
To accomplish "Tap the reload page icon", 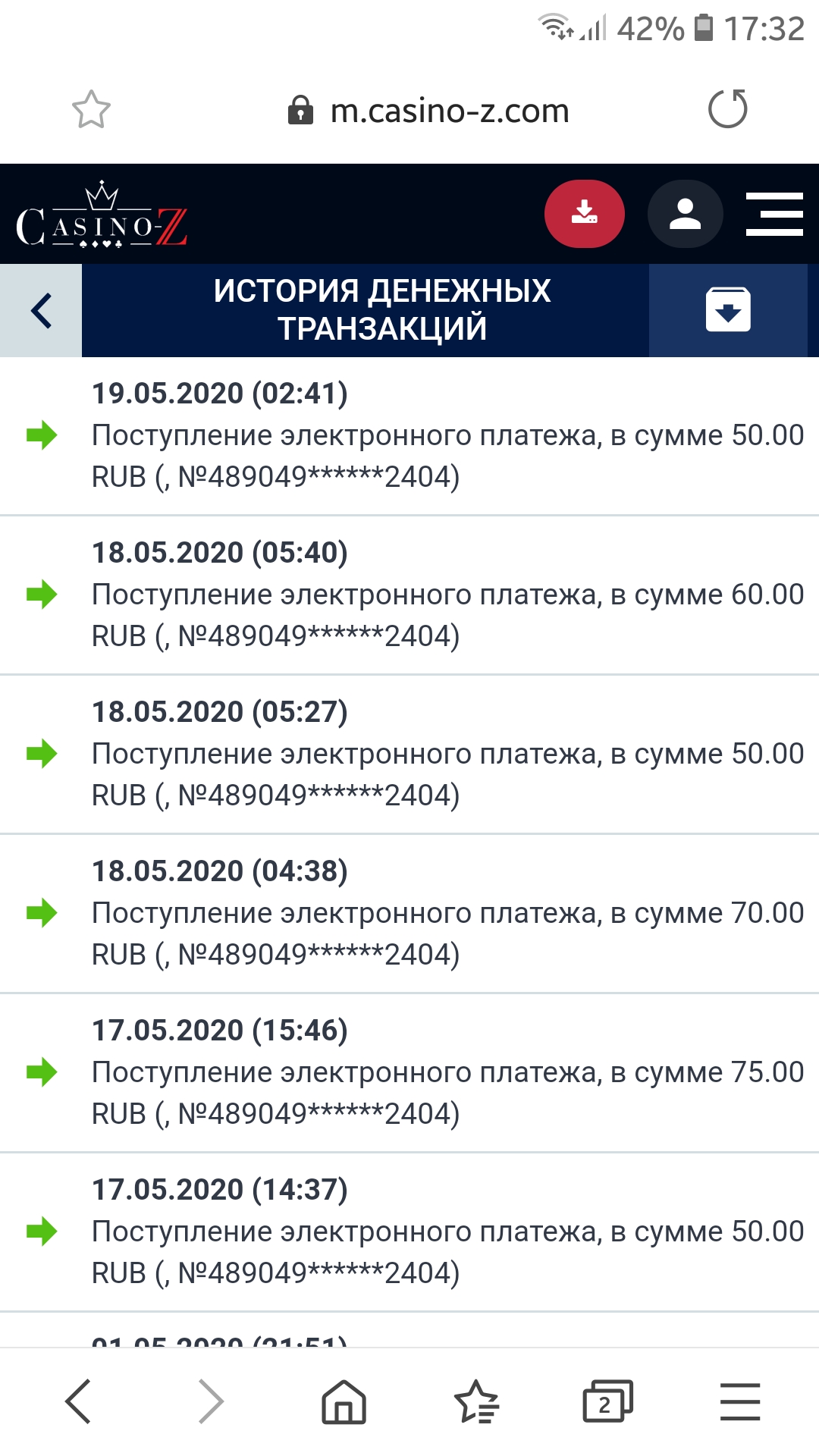I will pos(728,110).
